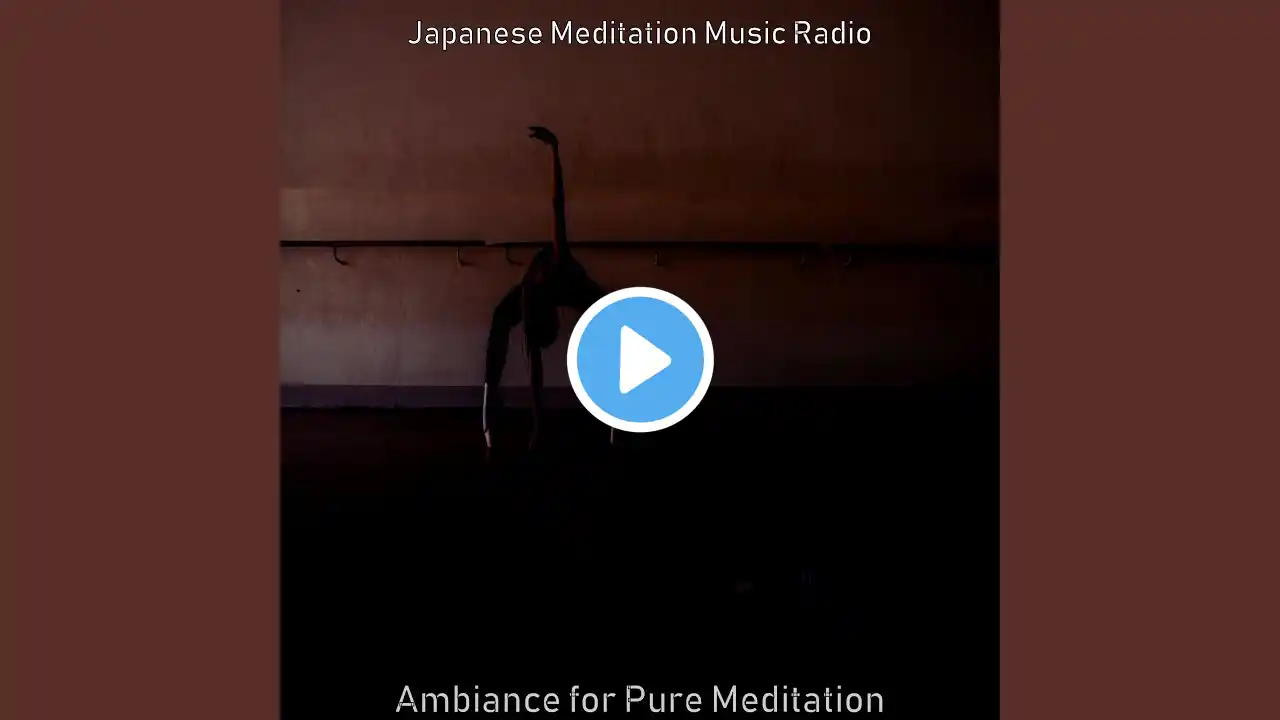Play the Ambiance for Pure Meditation video
This screenshot has height=720, width=1280.
tap(640, 360)
